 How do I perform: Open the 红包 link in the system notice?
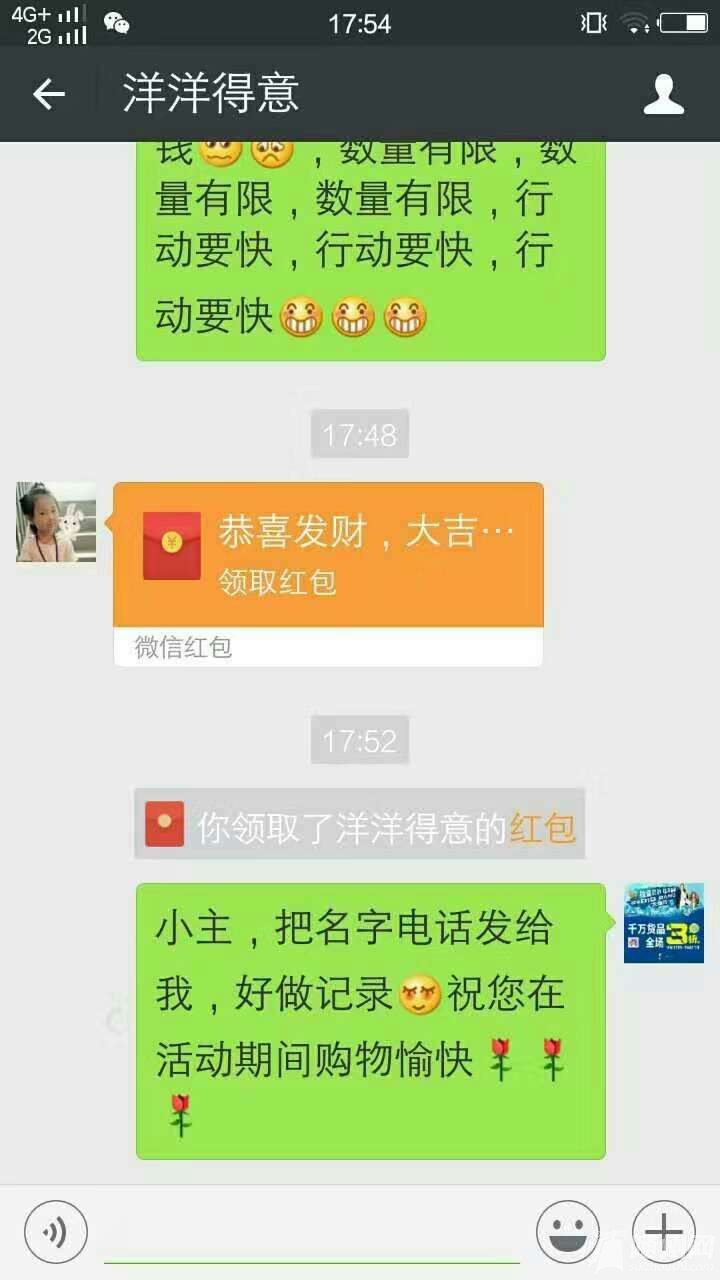tap(543, 828)
